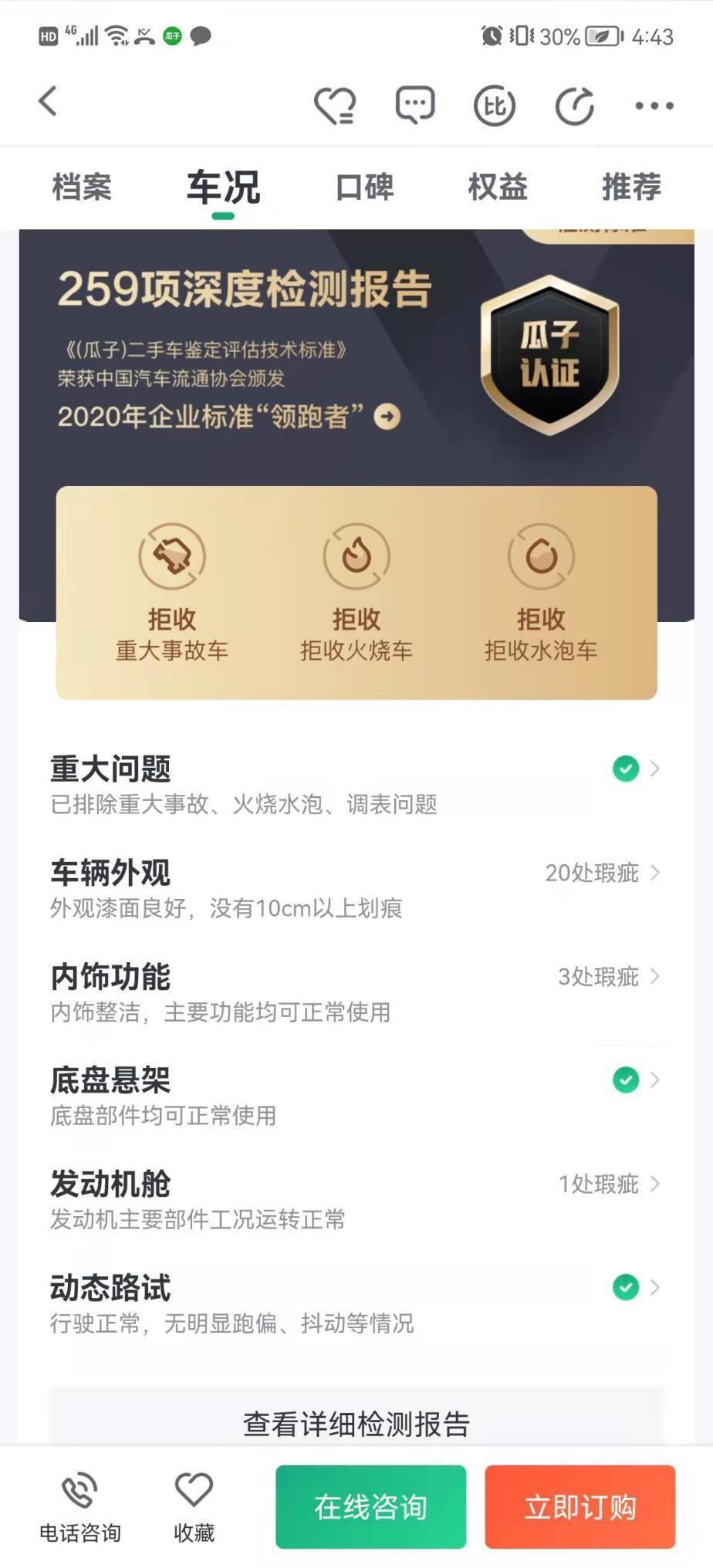Tap 立即订购 to order now
713x1568 pixels.
coord(580,1506)
